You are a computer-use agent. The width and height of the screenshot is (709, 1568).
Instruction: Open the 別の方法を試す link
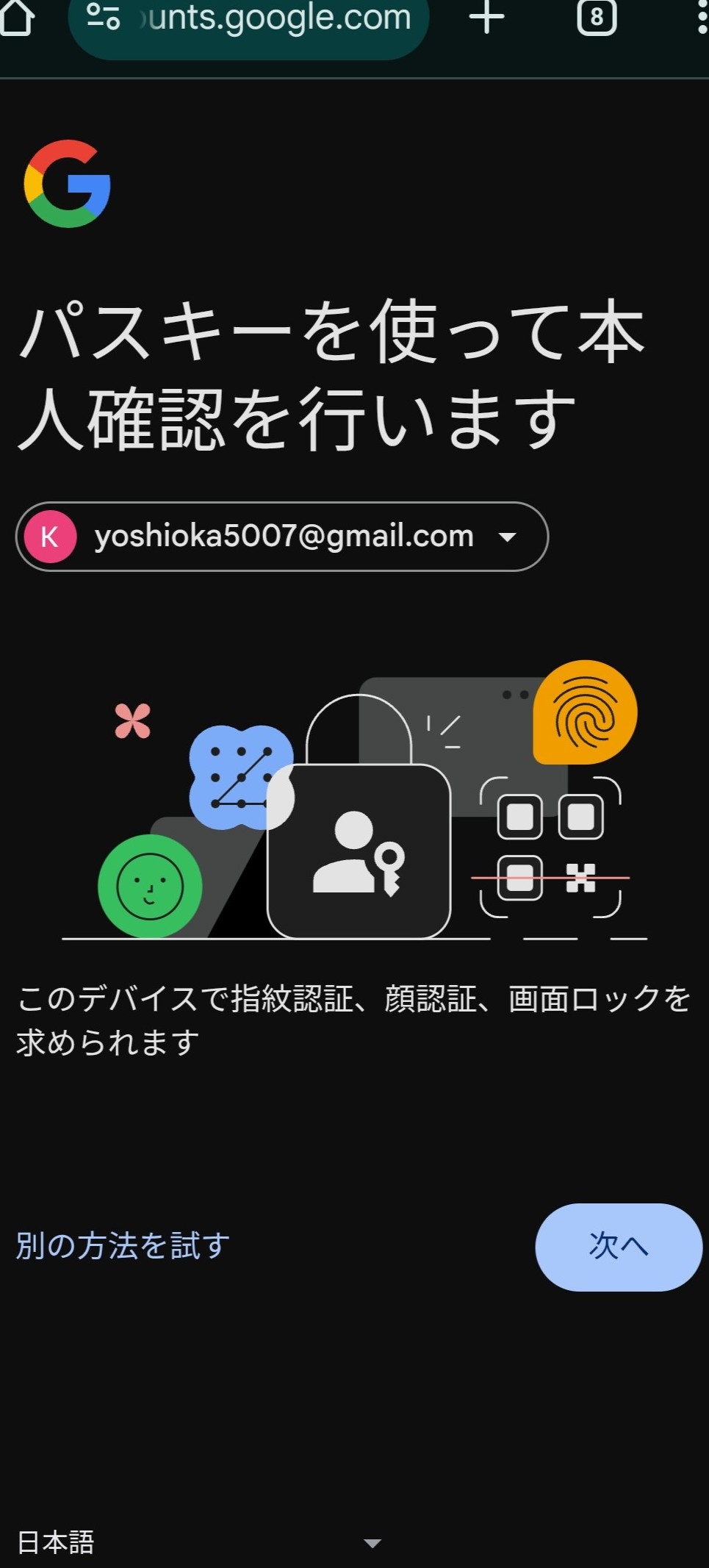(x=123, y=1246)
